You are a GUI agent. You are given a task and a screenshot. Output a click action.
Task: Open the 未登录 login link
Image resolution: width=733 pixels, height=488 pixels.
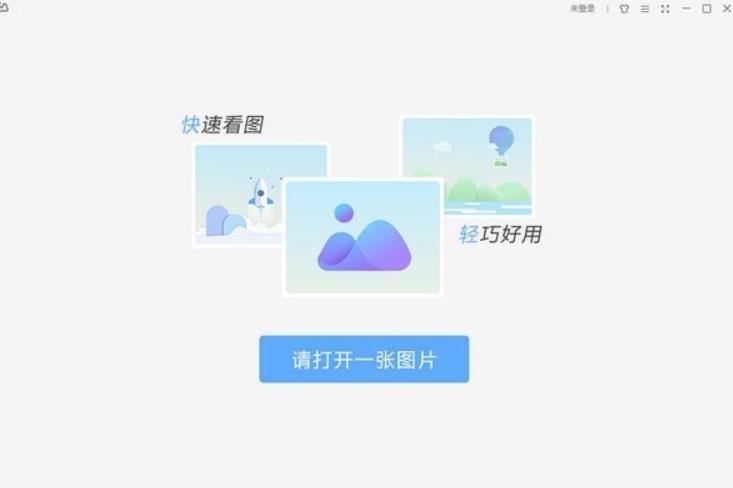582,8
